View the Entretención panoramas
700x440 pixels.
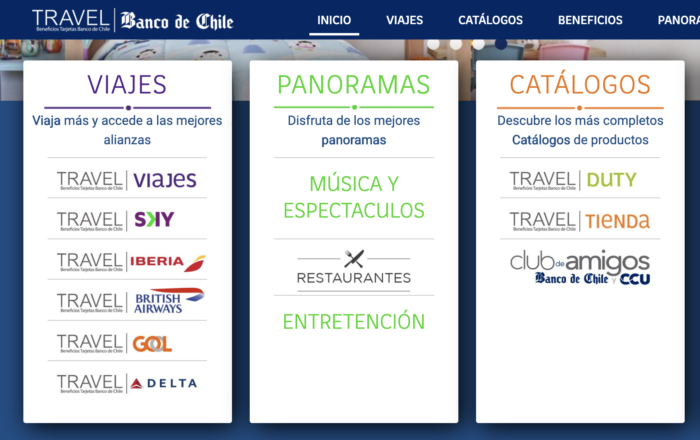click(354, 322)
